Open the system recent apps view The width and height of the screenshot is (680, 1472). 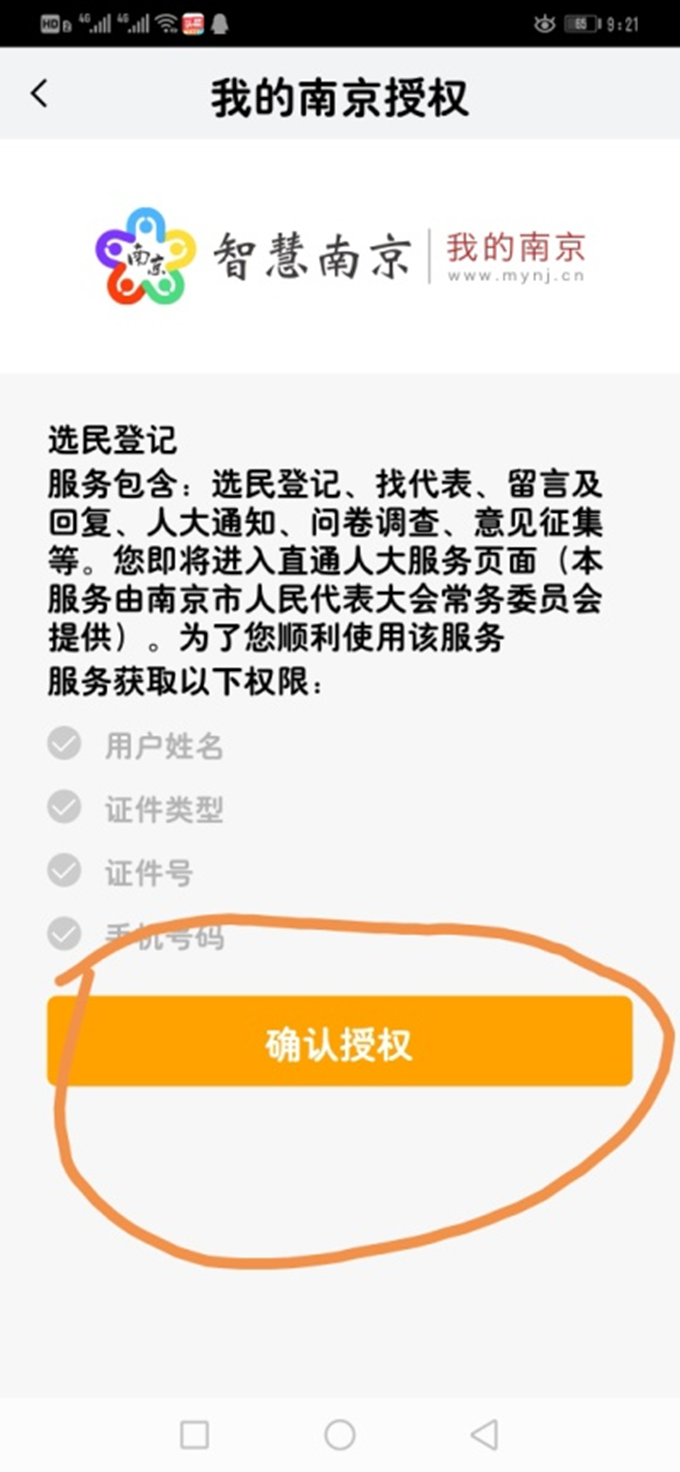point(194,1435)
